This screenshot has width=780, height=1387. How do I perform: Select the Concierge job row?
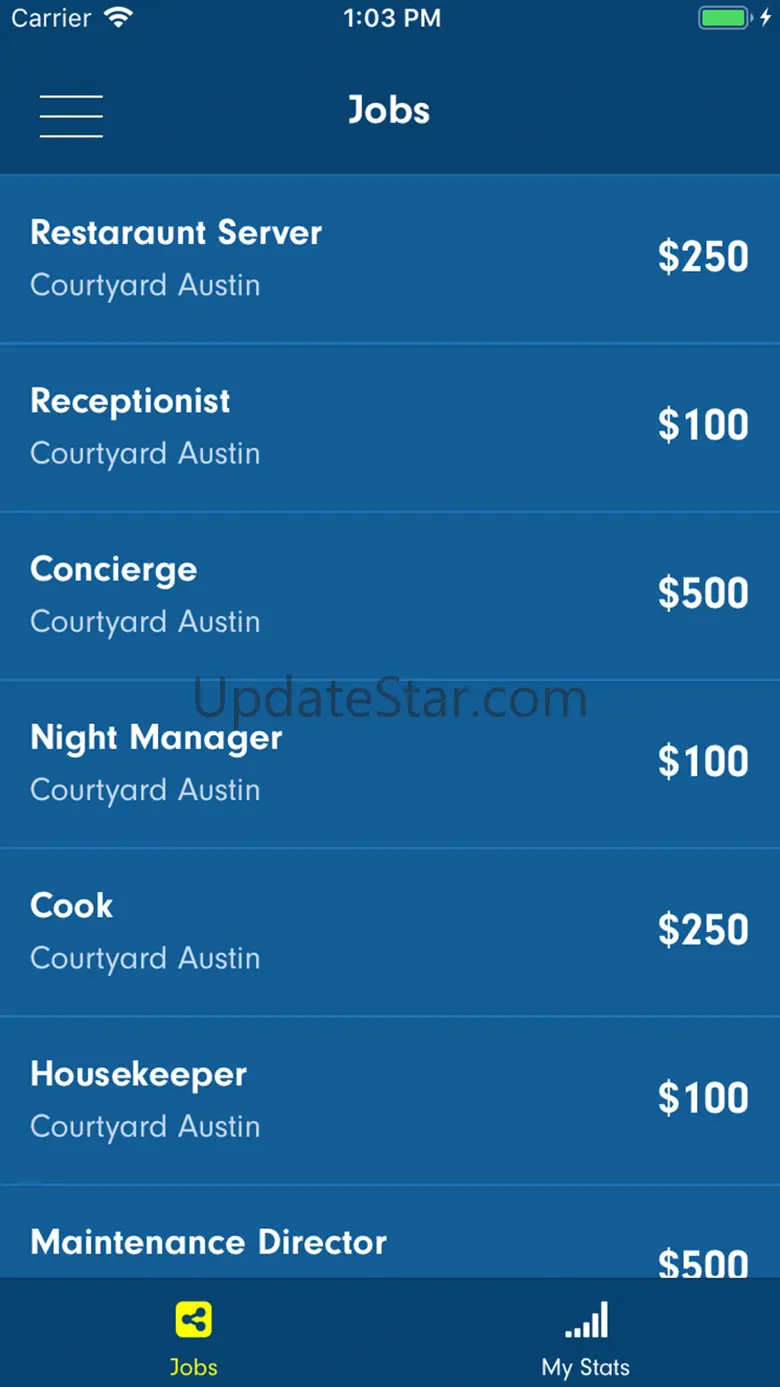point(389,595)
